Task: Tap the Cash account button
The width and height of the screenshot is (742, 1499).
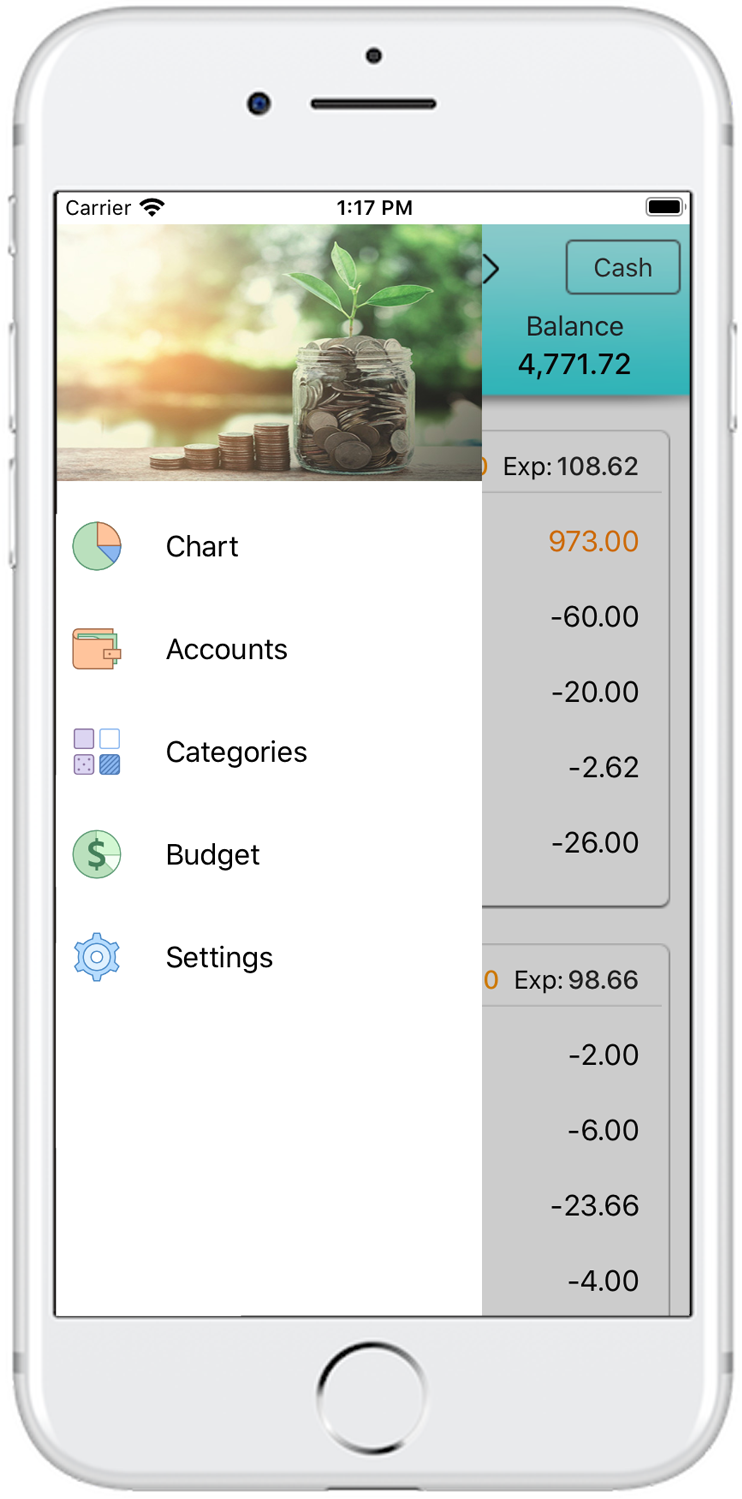Action: (623, 267)
